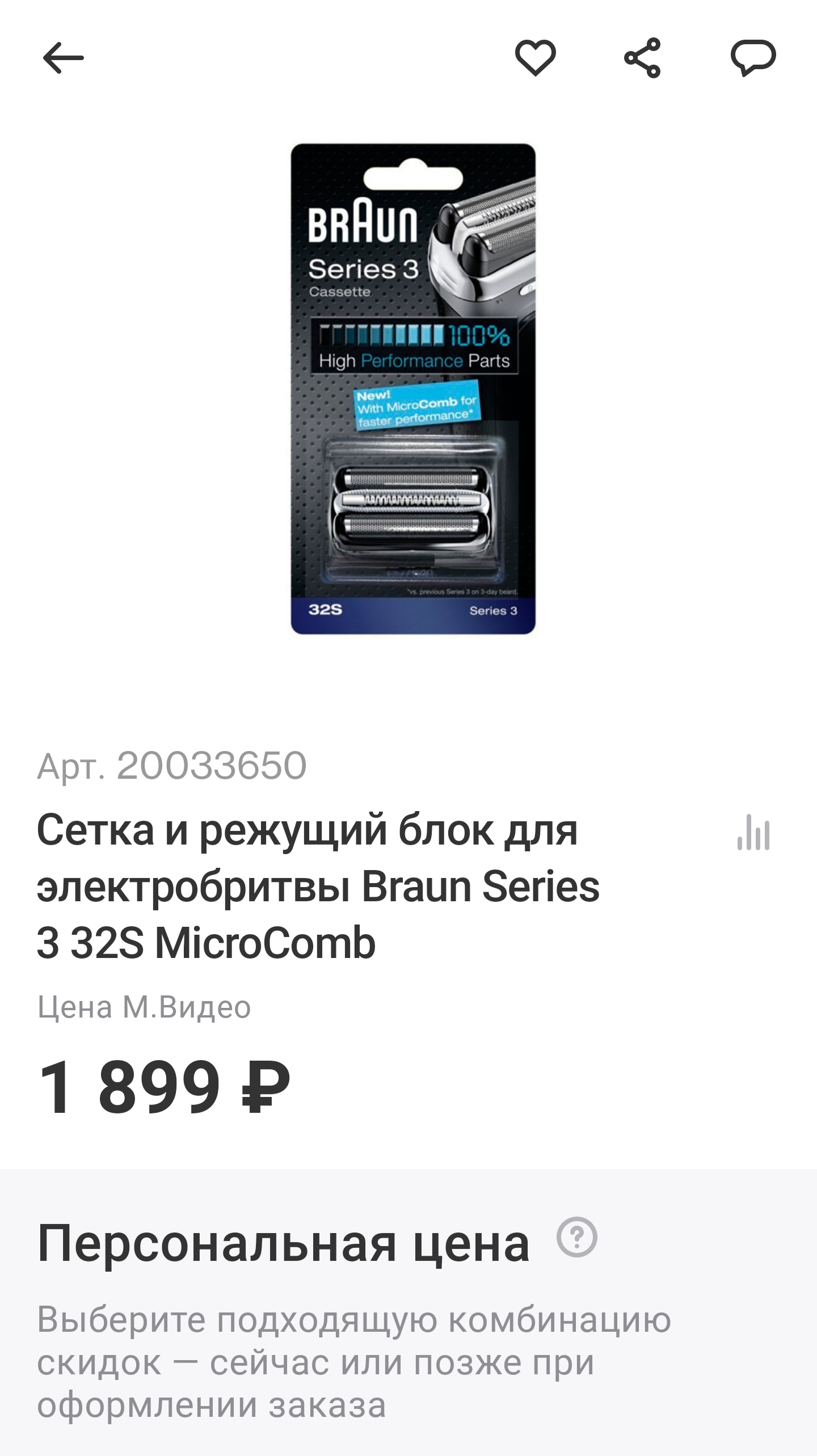Open the Braun Series 3 product image
The height and width of the screenshot is (1456, 817).
[413, 389]
